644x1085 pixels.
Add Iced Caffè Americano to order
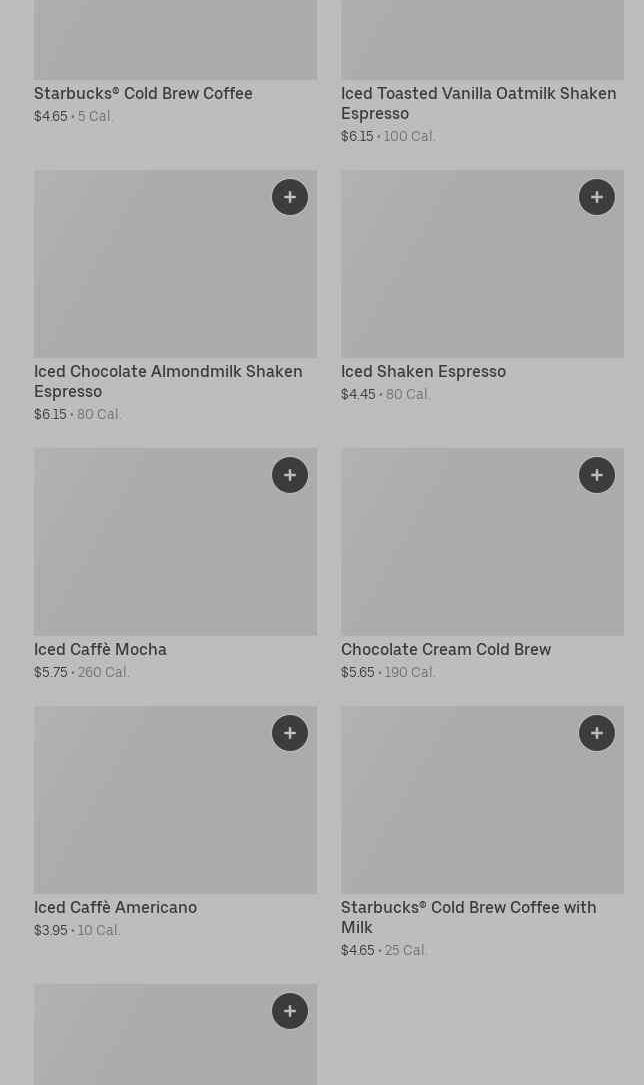coord(290,733)
